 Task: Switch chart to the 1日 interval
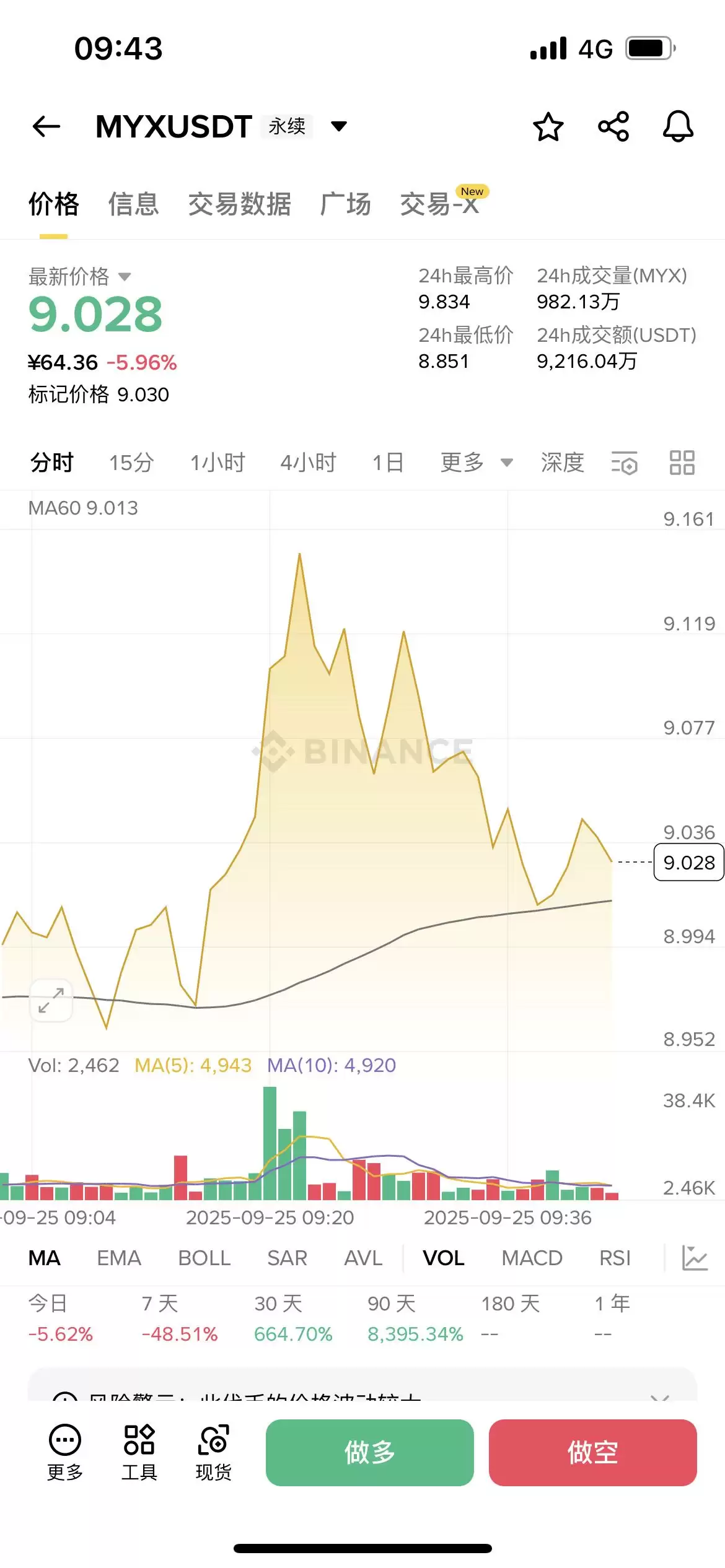388,463
